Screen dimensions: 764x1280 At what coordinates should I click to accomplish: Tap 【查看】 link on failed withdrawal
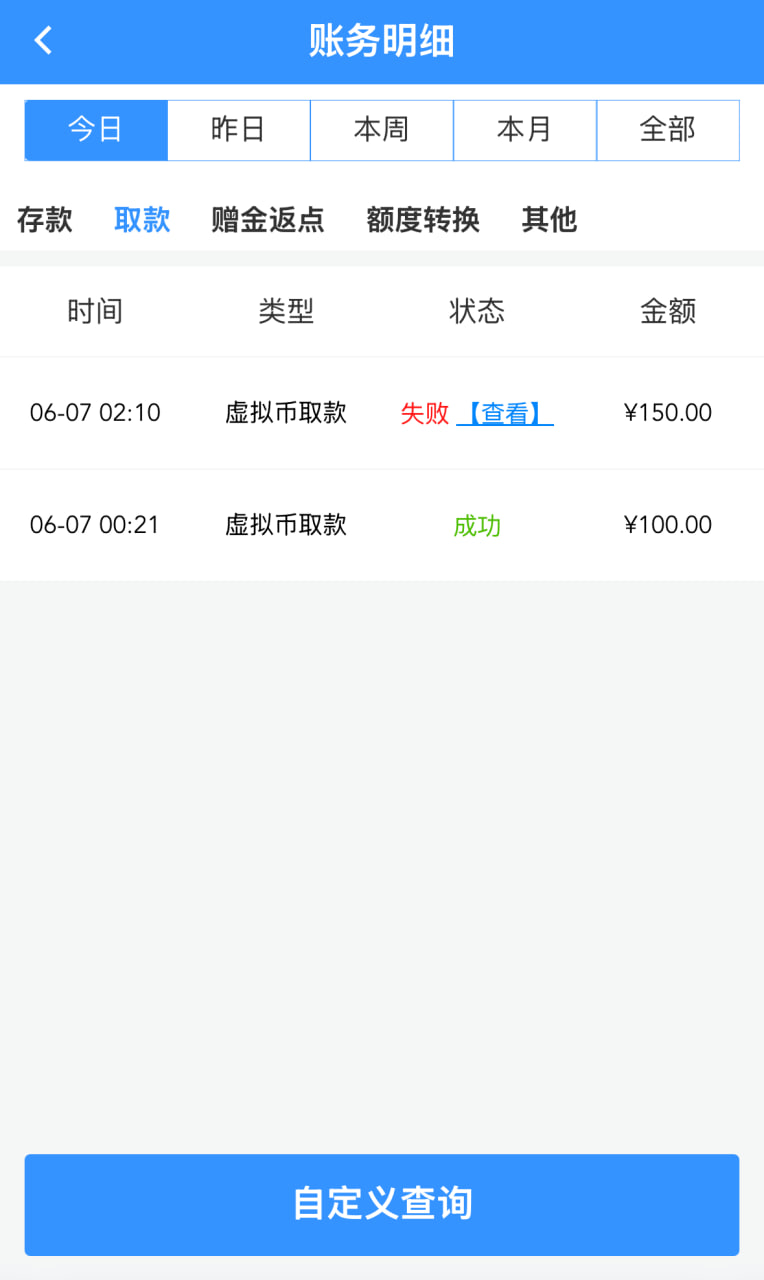point(505,413)
